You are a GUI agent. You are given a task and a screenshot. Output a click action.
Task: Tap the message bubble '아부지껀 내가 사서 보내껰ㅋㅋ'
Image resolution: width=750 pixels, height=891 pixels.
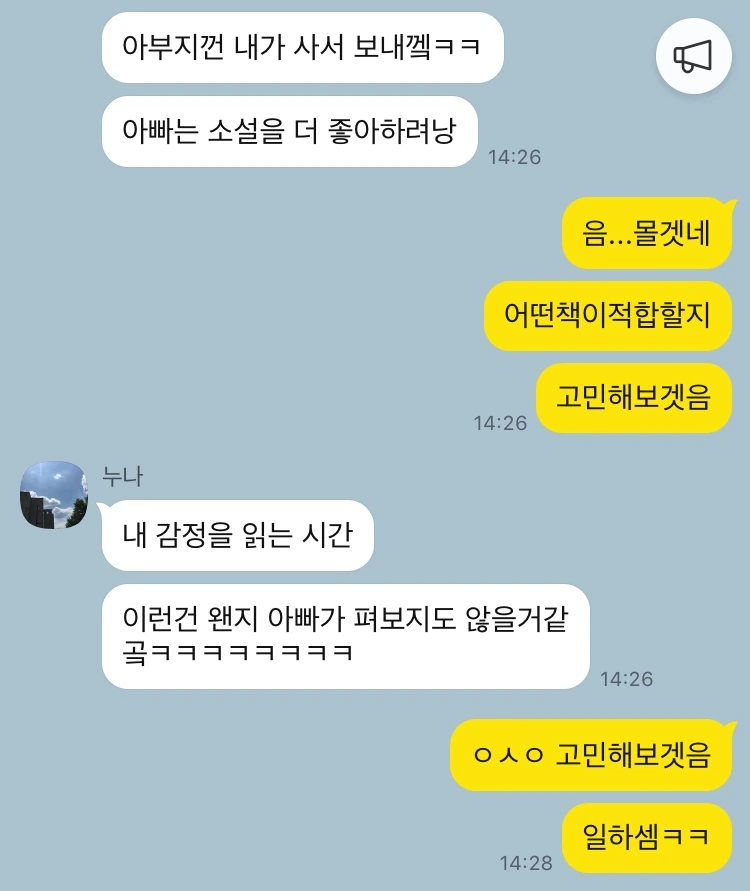(300, 48)
